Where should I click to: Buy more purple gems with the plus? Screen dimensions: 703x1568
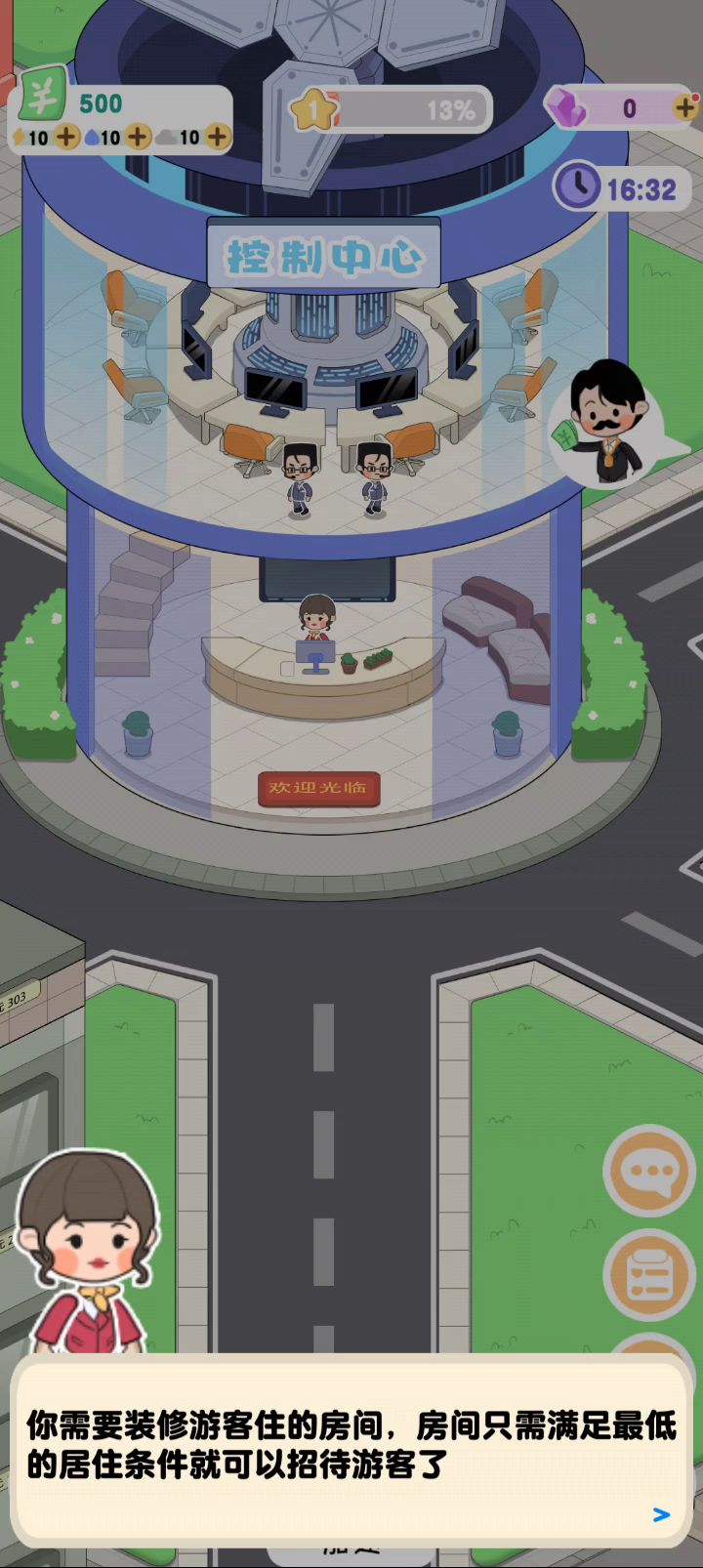(x=684, y=108)
